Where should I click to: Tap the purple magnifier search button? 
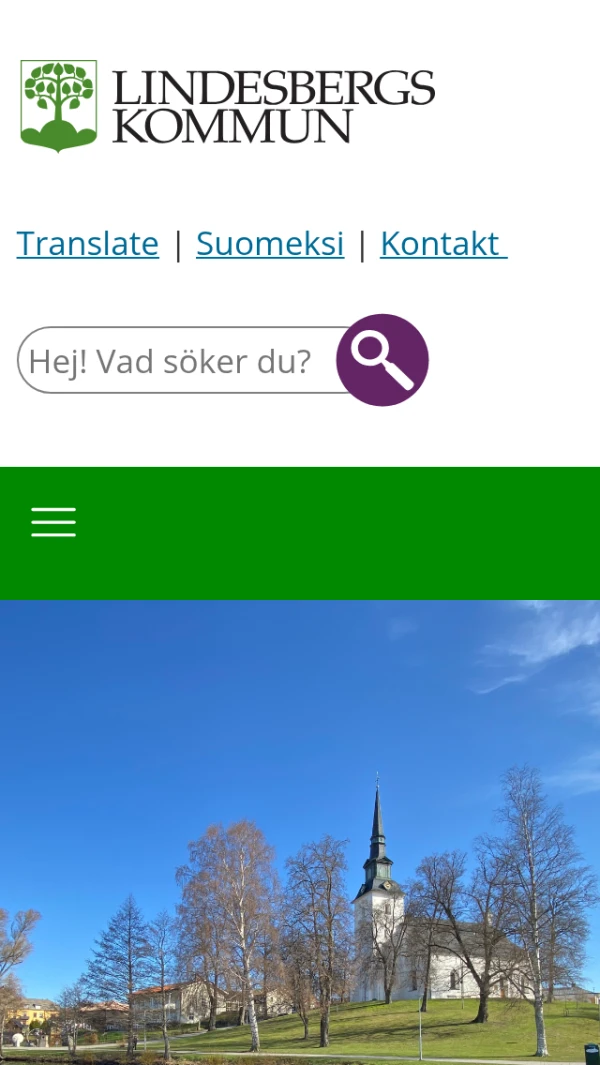click(383, 360)
